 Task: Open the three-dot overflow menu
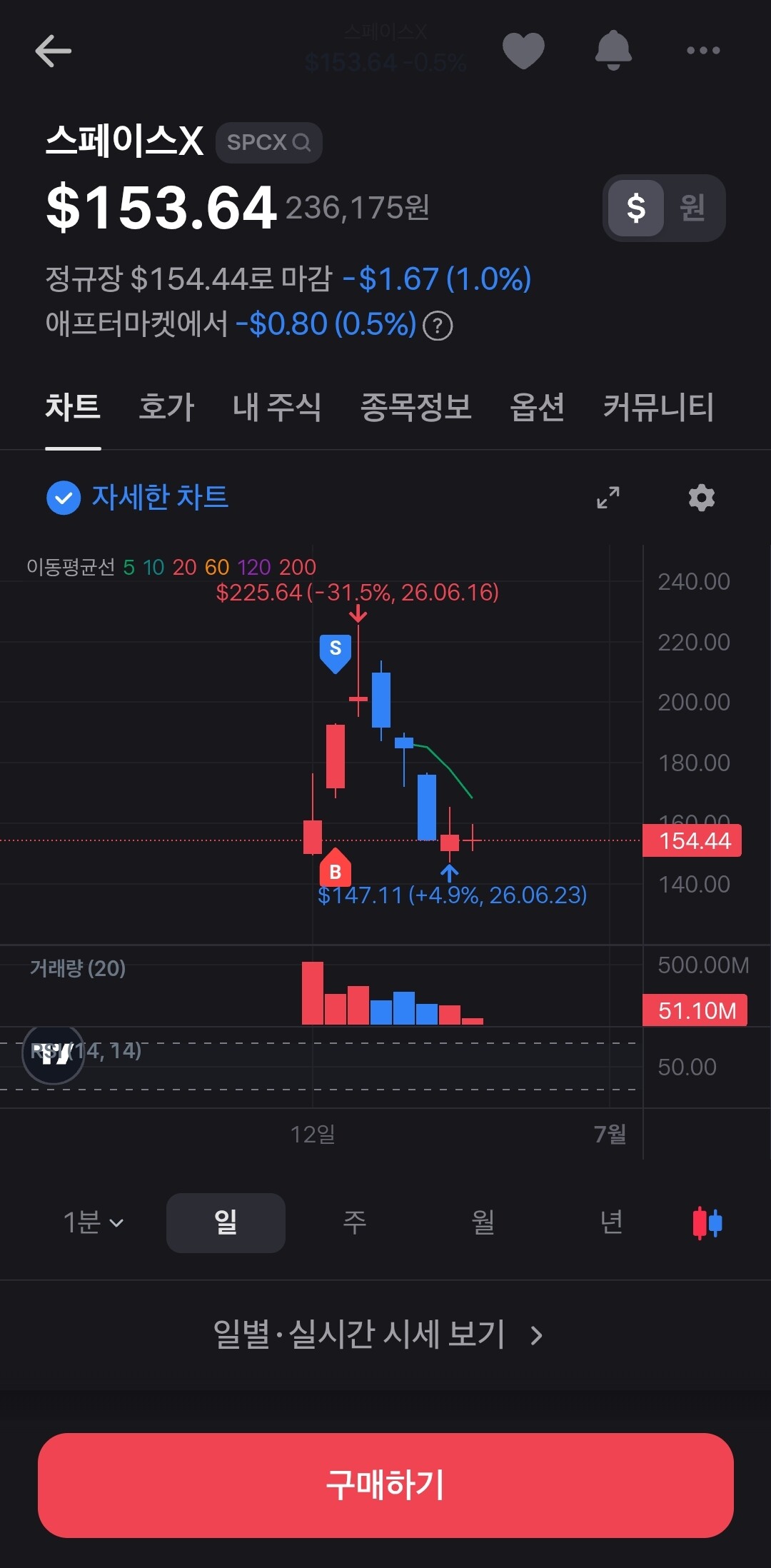pos(703,51)
